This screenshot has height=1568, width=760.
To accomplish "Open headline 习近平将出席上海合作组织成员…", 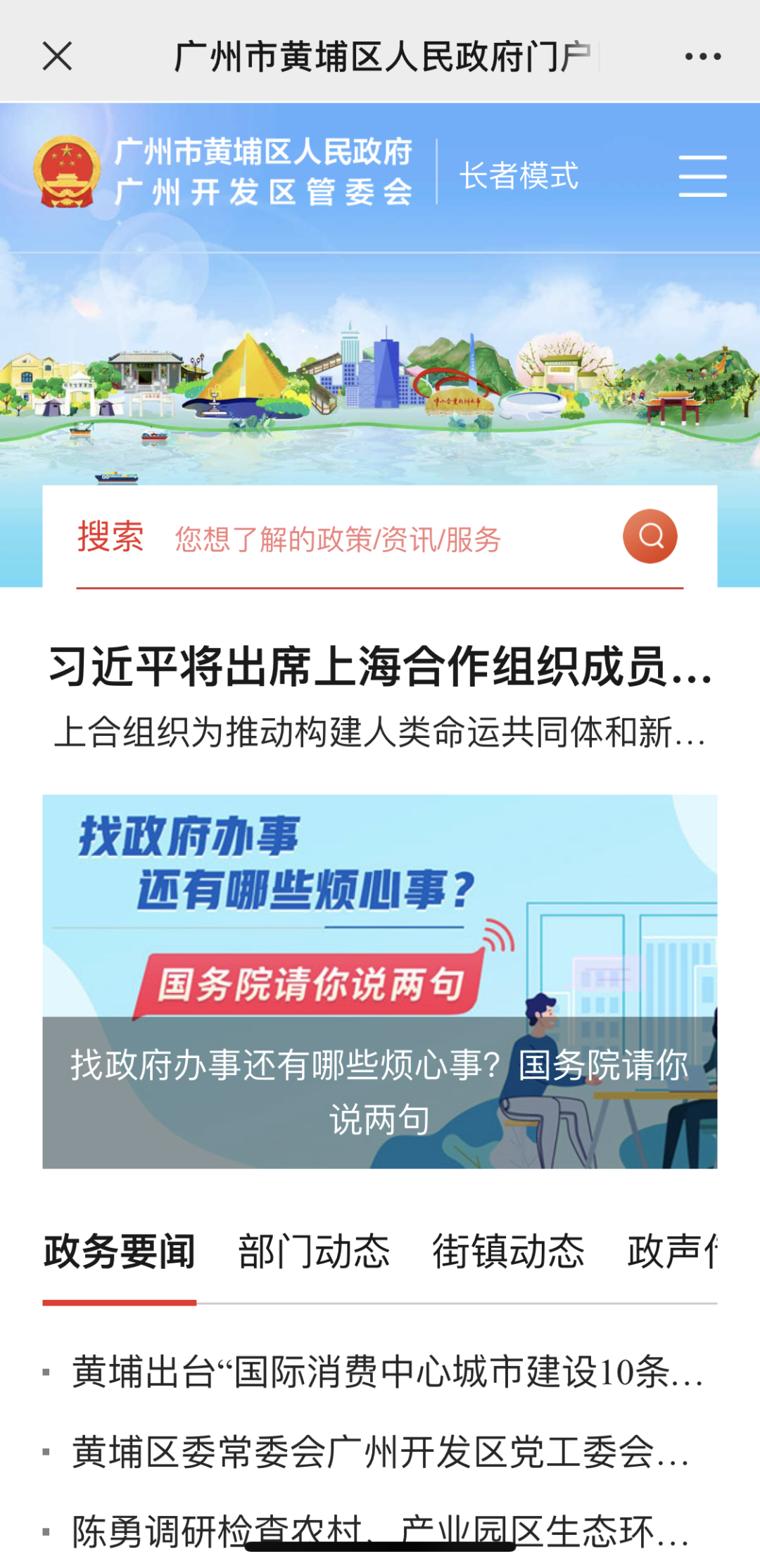I will (x=380, y=667).
